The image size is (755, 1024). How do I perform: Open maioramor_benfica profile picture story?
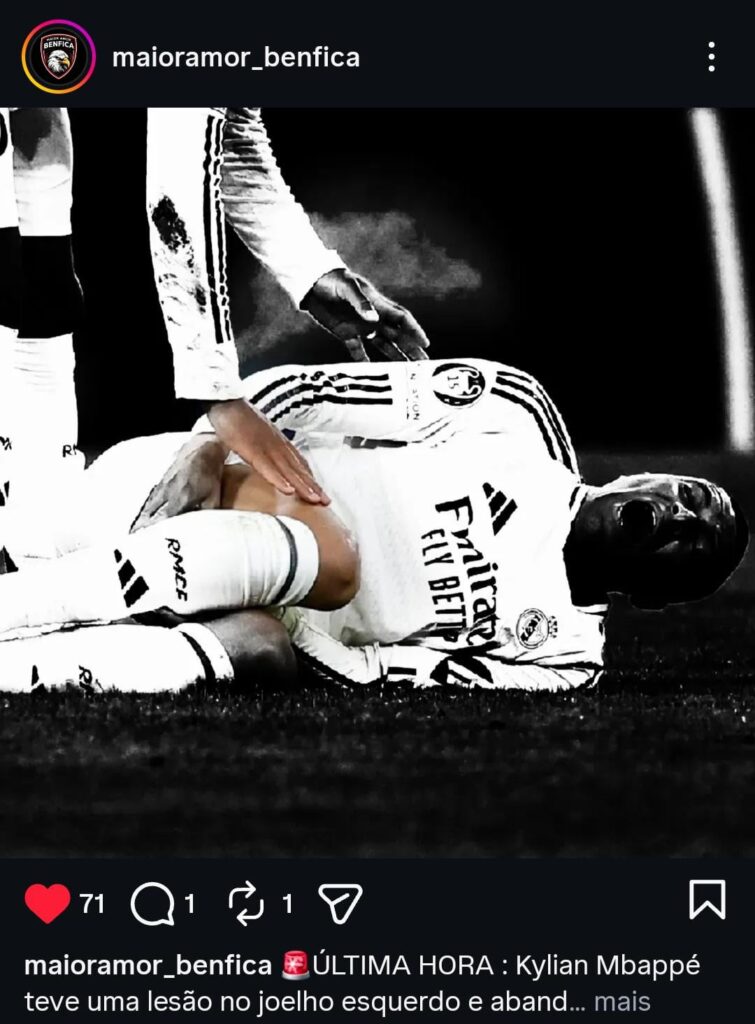pyautogui.click(x=58, y=57)
